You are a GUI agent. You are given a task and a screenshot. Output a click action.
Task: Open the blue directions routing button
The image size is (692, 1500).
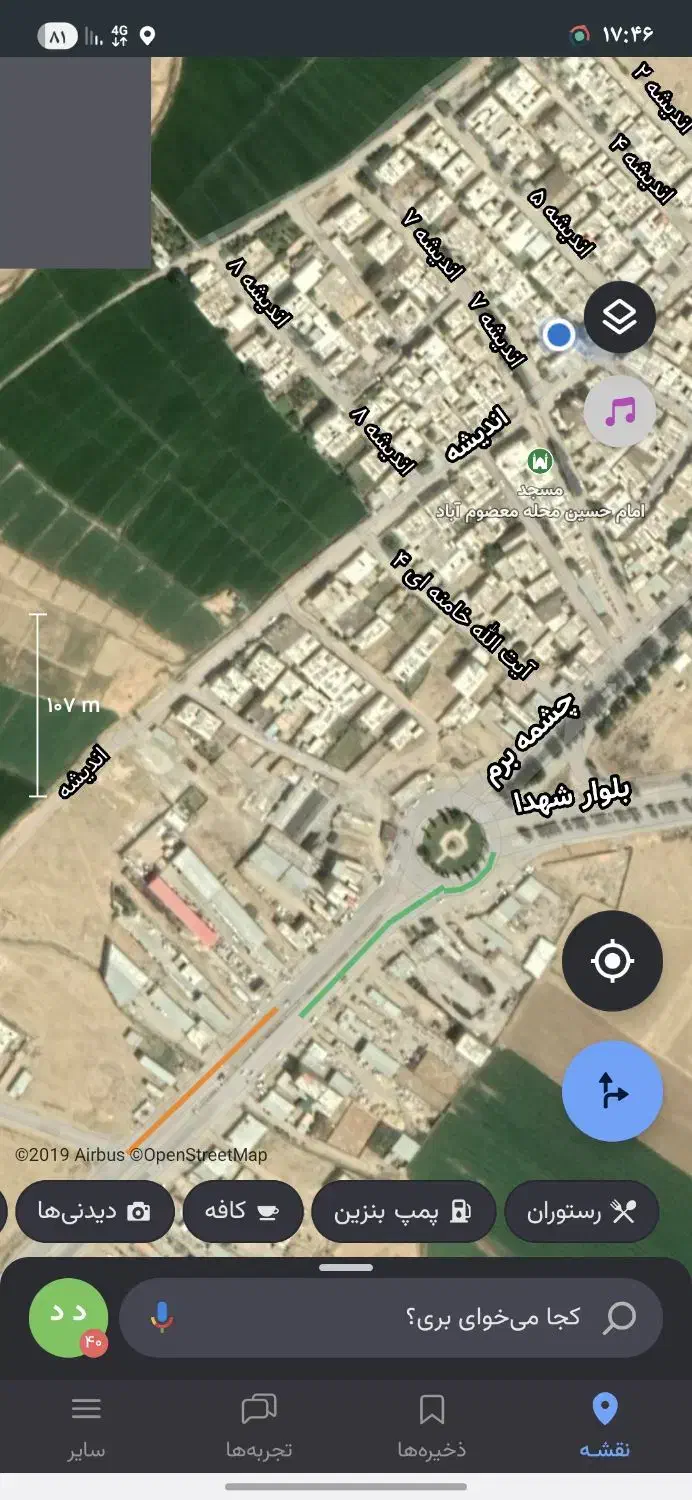pos(612,1091)
